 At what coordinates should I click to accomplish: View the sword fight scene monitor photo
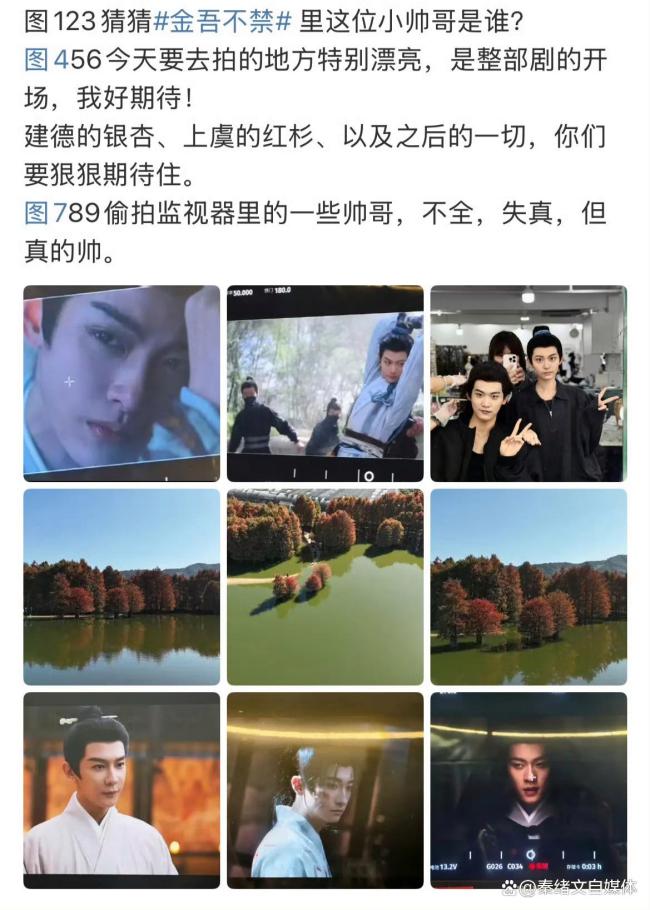(325, 382)
